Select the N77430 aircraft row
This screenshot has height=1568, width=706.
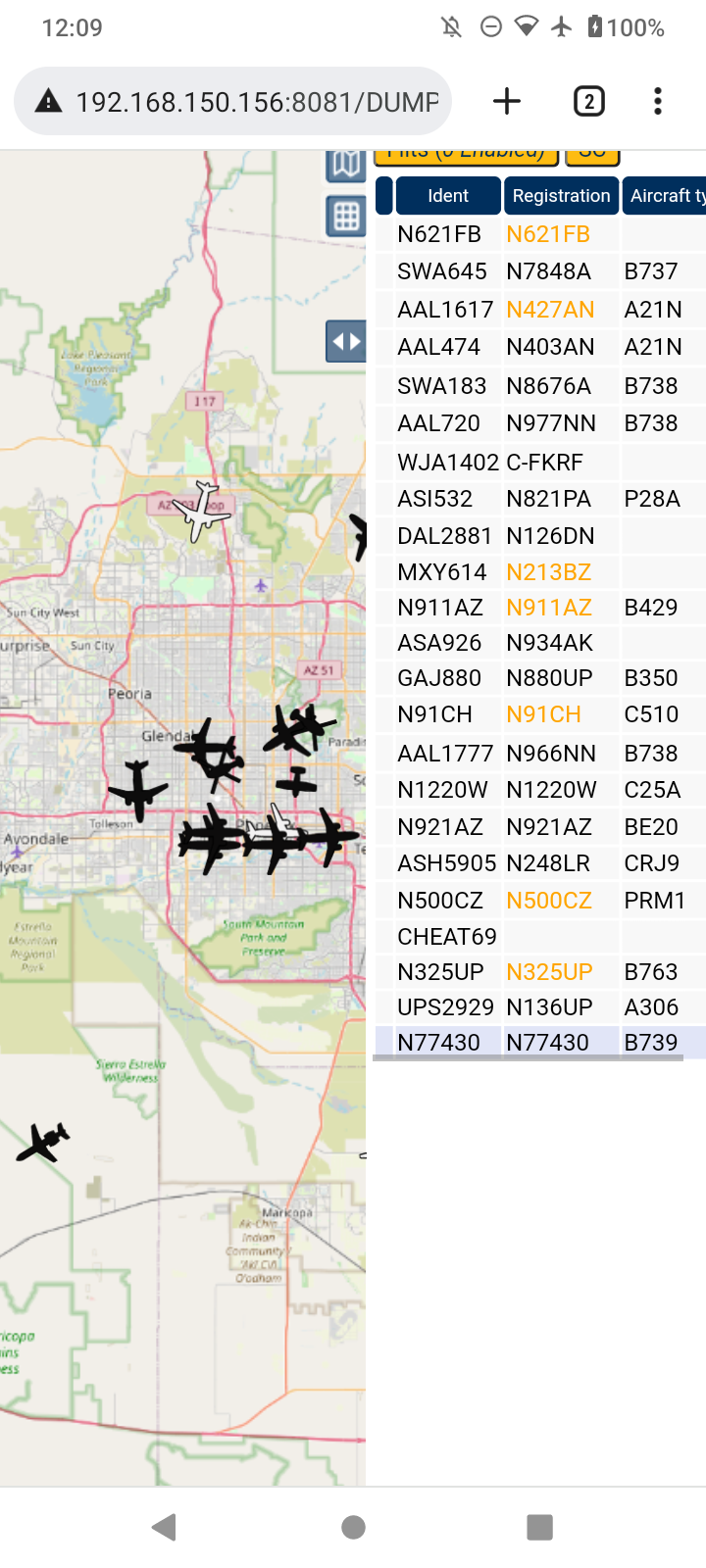(540, 1043)
